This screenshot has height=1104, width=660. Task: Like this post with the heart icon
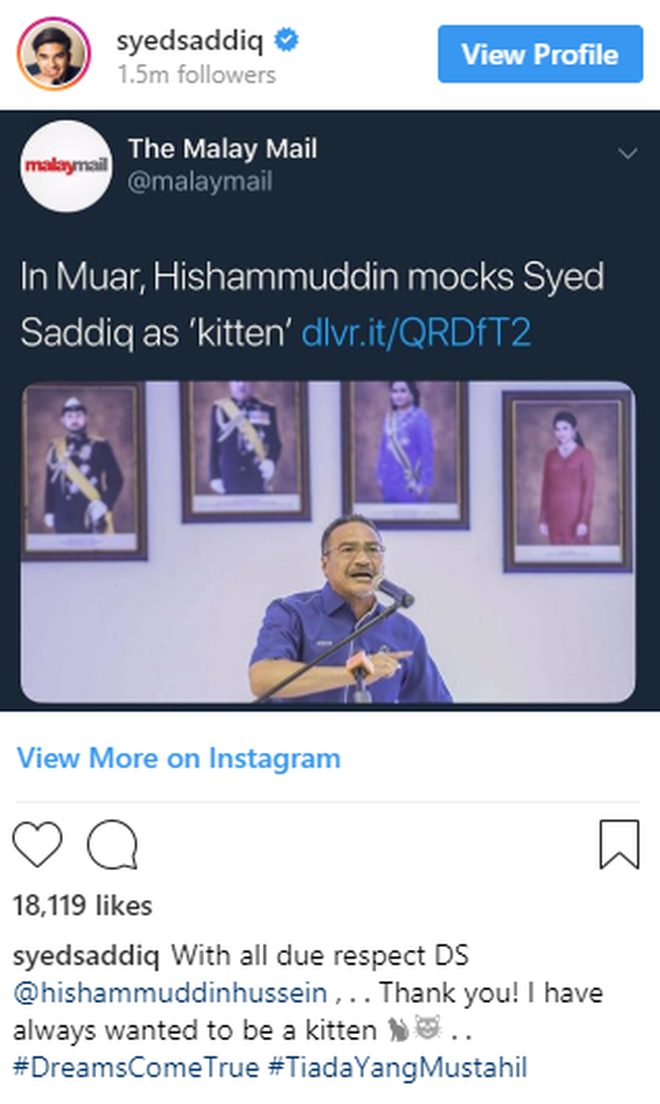pos(38,846)
